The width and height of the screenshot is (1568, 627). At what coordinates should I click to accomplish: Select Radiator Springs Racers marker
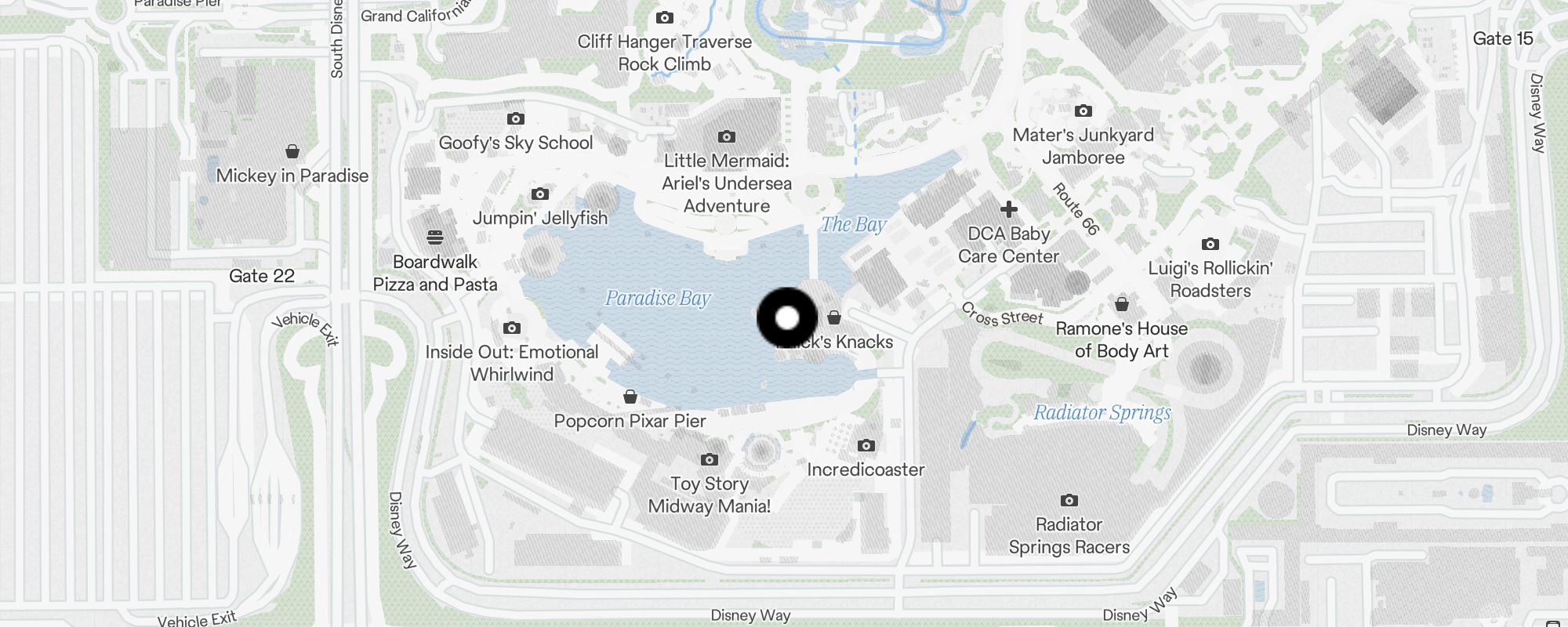click(1069, 501)
